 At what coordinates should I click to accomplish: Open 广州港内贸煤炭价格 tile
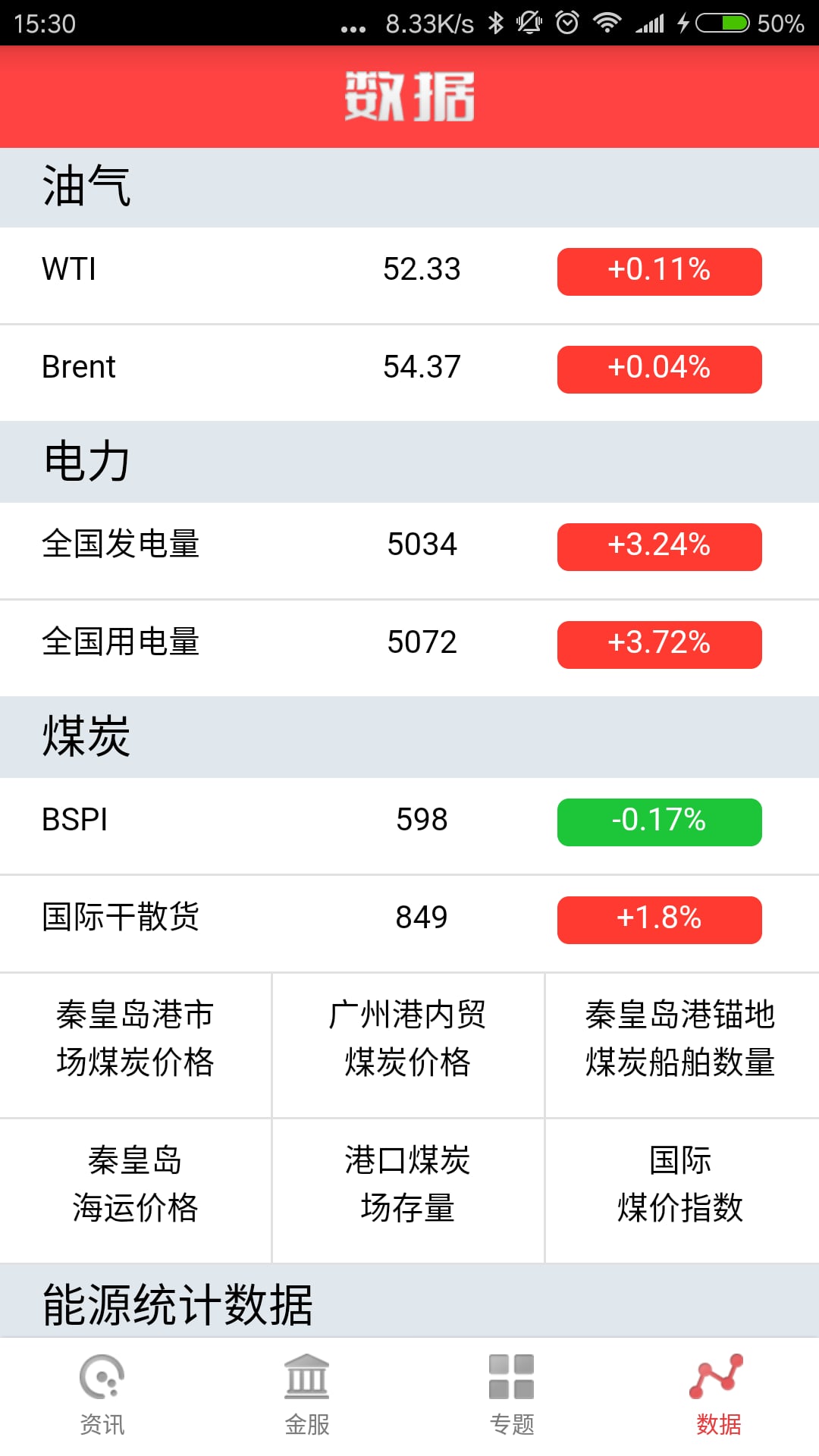(408, 1045)
